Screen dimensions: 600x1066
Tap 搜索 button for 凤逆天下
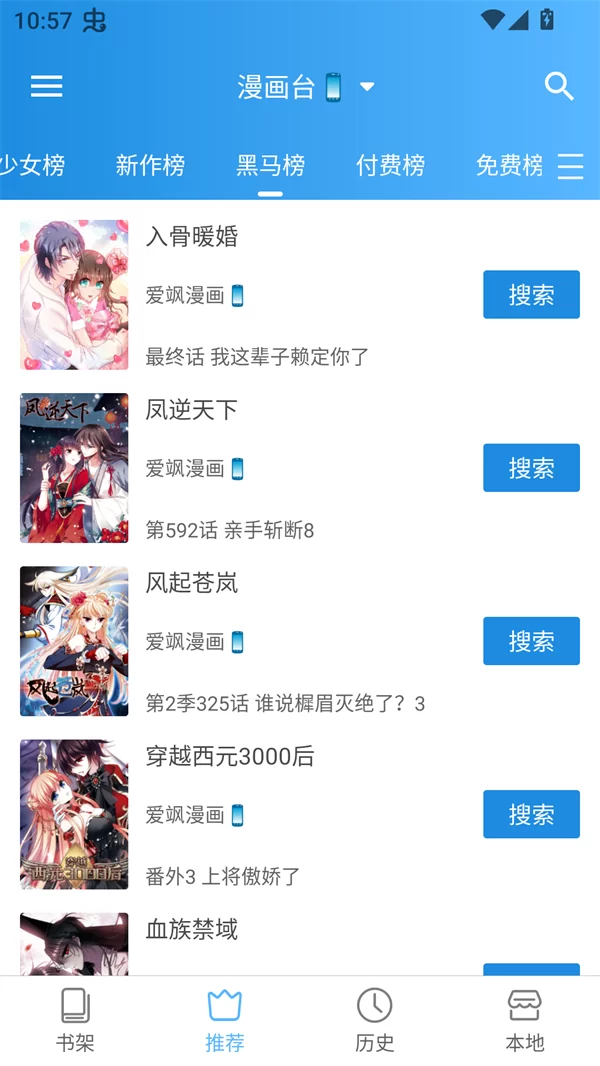pos(531,468)
